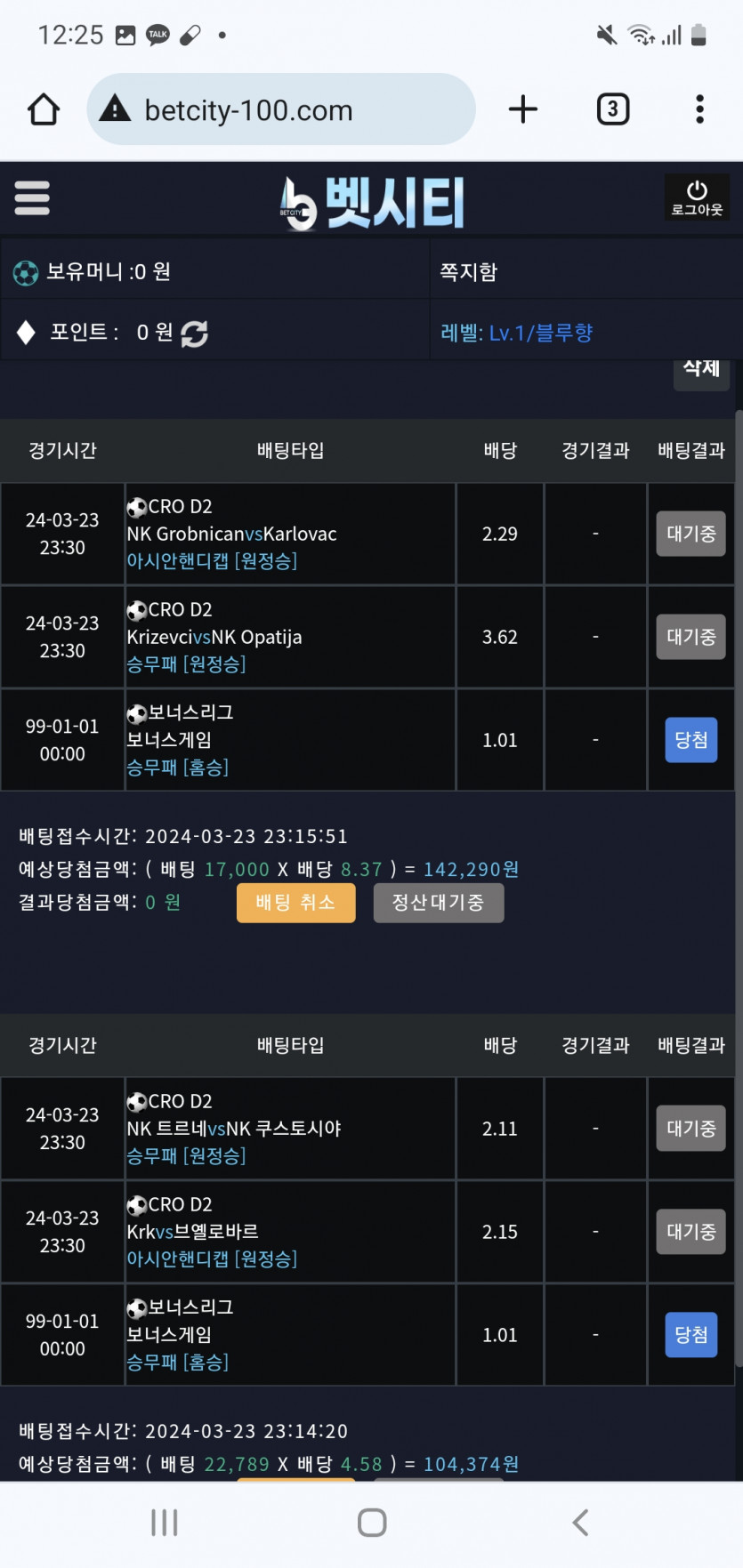Screen dimensions: 743x1568
Task: Tap the 로그아웃 logout button
Action: [697, 198]
